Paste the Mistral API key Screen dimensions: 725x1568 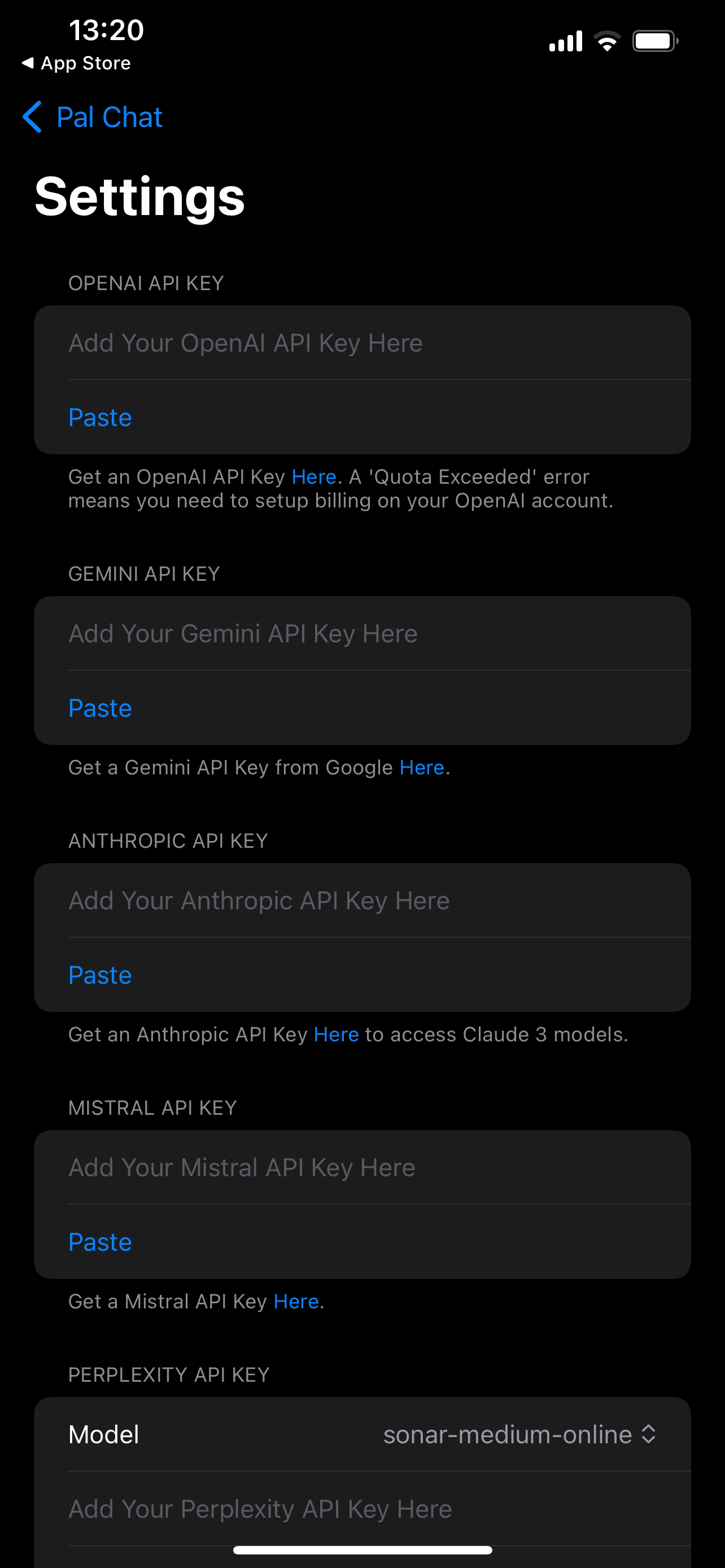[101, 1242]
